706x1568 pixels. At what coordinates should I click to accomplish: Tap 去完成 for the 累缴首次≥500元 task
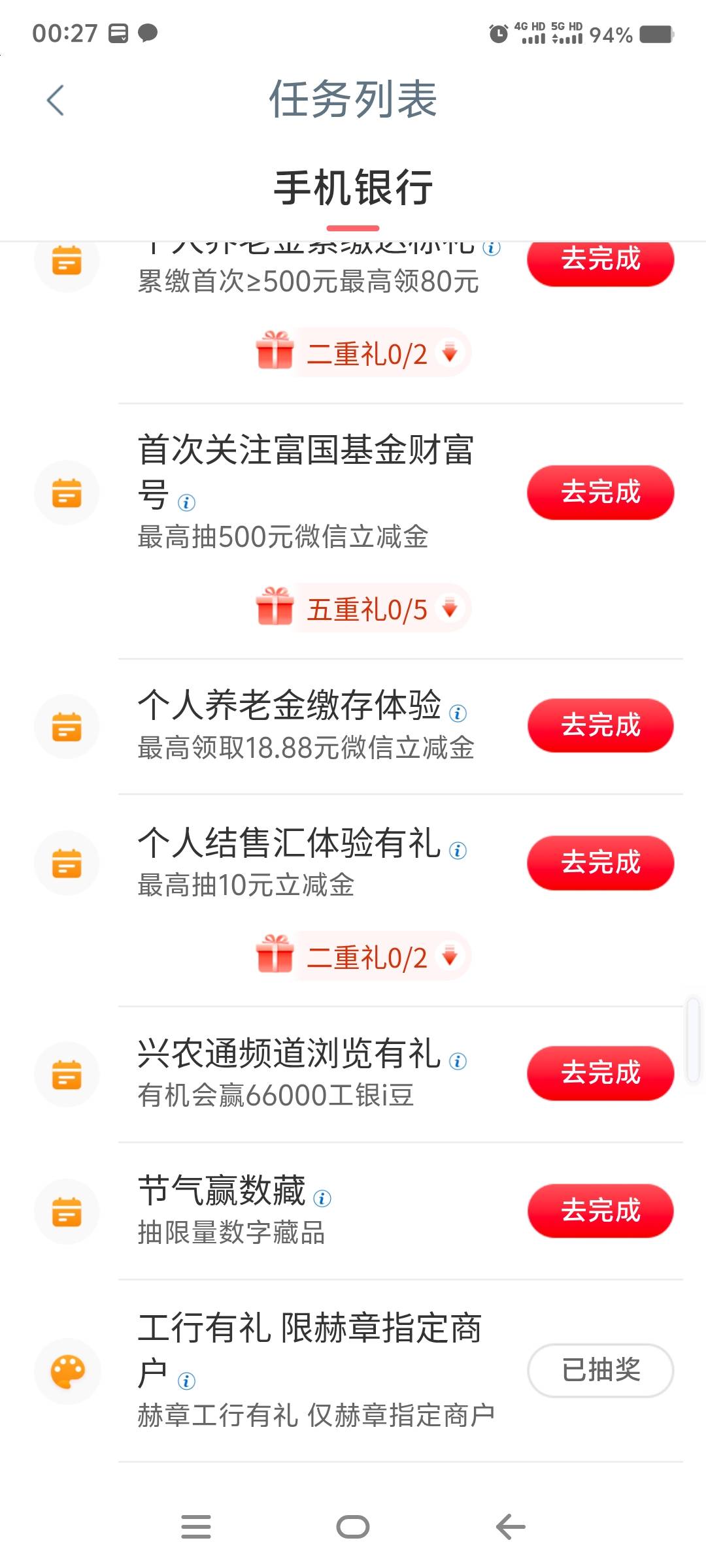coord(600,261)
